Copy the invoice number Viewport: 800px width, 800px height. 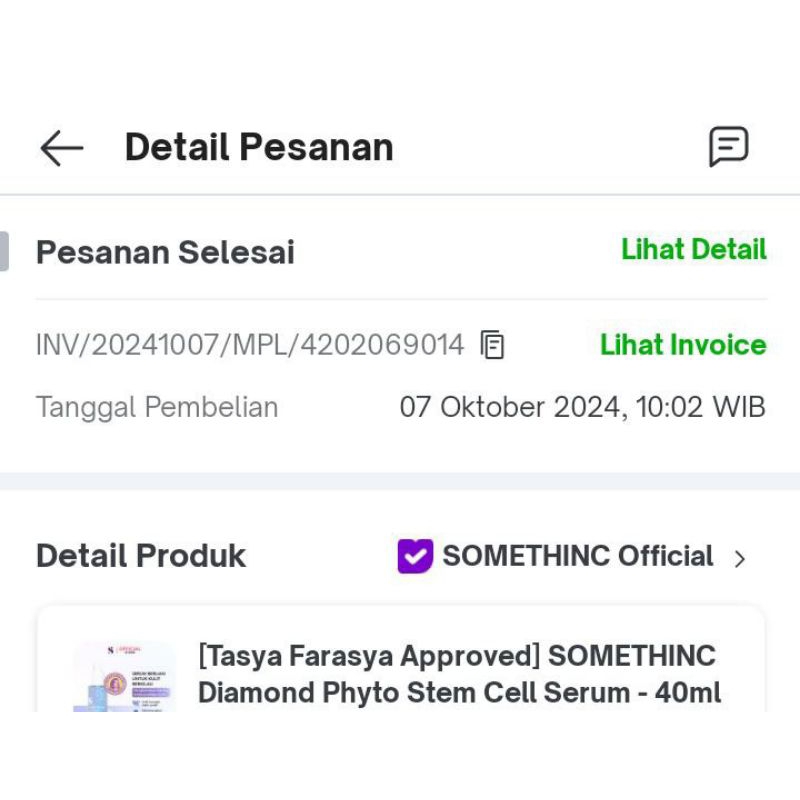492,345
